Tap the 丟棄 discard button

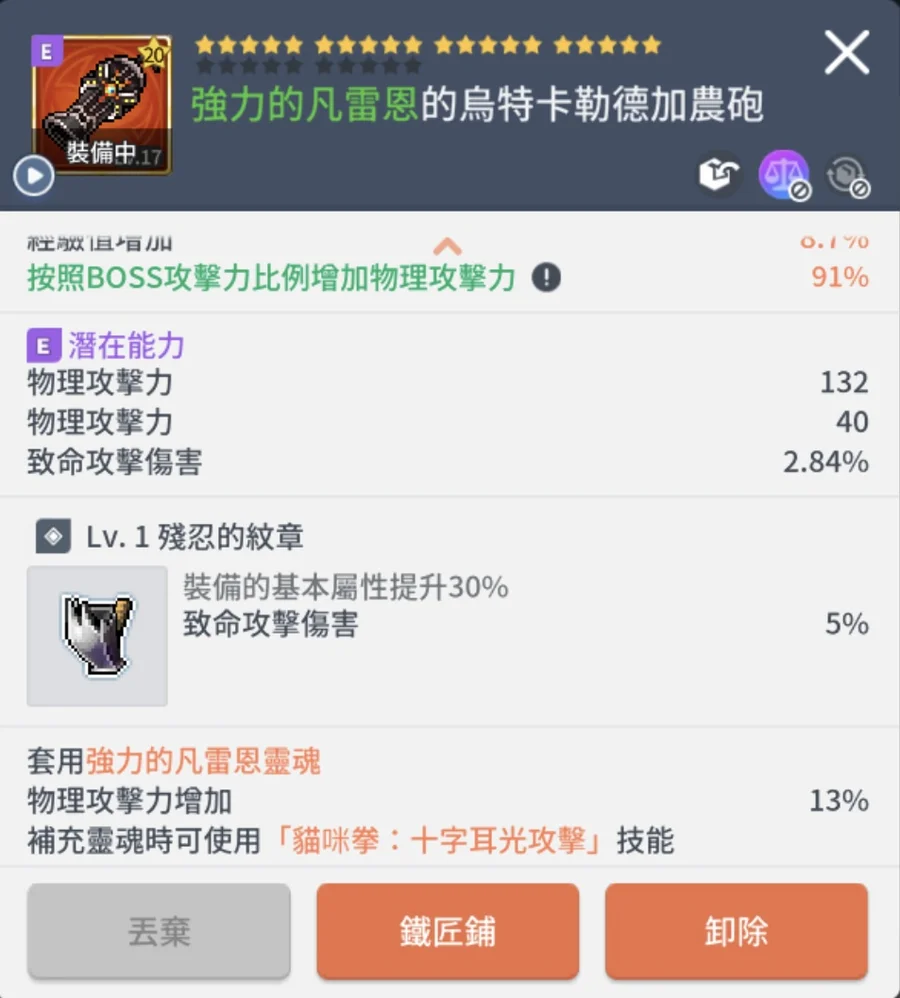pos(159,931)
